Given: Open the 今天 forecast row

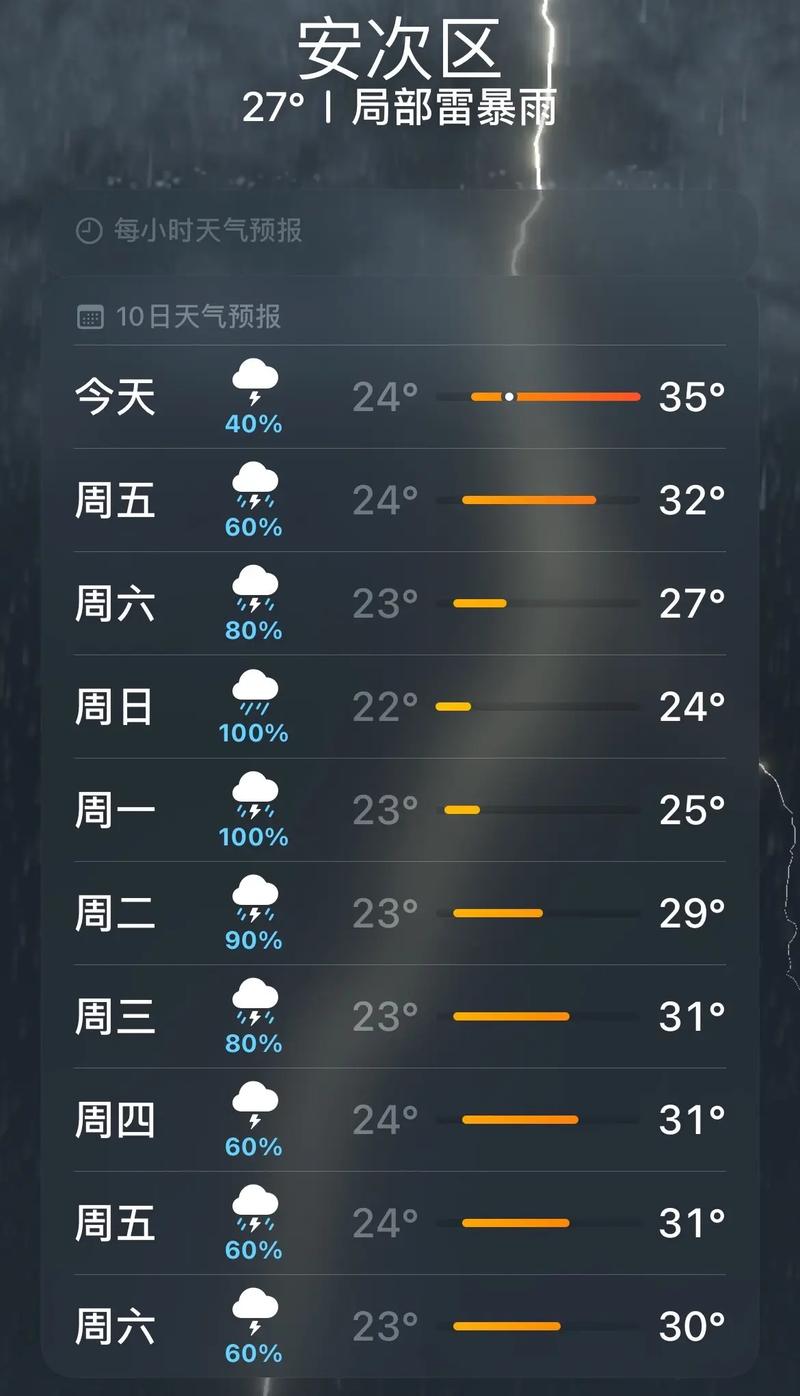Looking at the screenshot, I should (400, 397).
